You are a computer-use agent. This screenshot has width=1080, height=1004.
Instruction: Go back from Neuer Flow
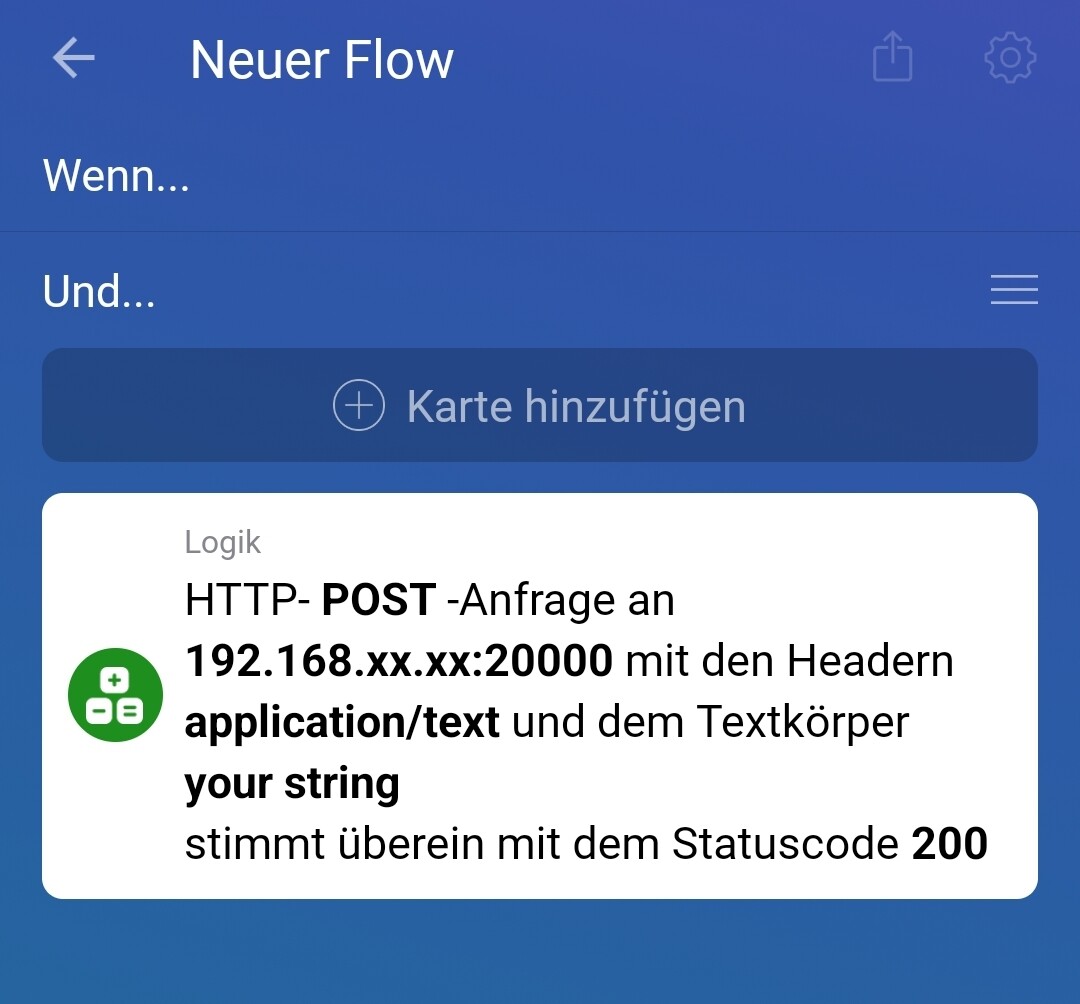click(73, 58)
